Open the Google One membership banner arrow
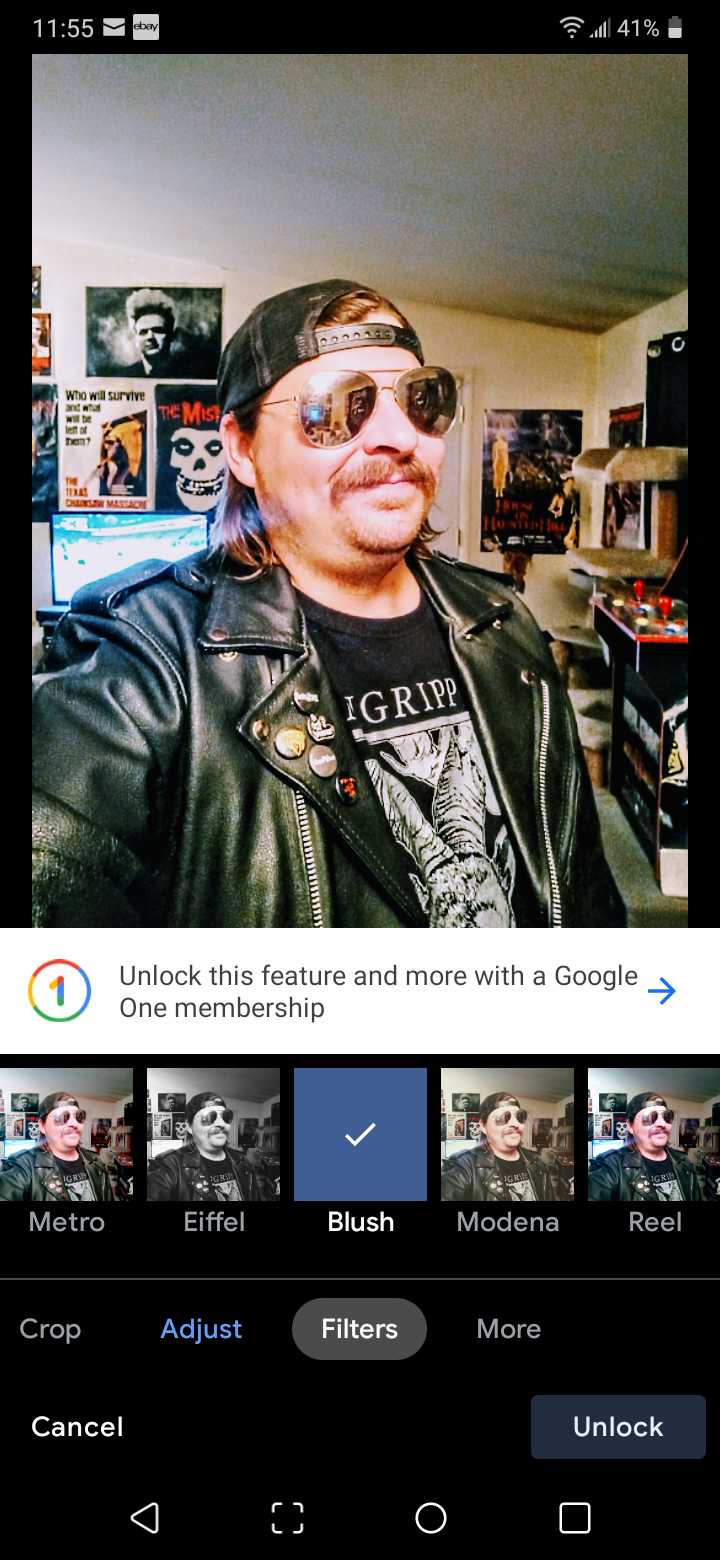This screenshot has width=720, height=1560. pyautogui.click(x=661, y=991)
